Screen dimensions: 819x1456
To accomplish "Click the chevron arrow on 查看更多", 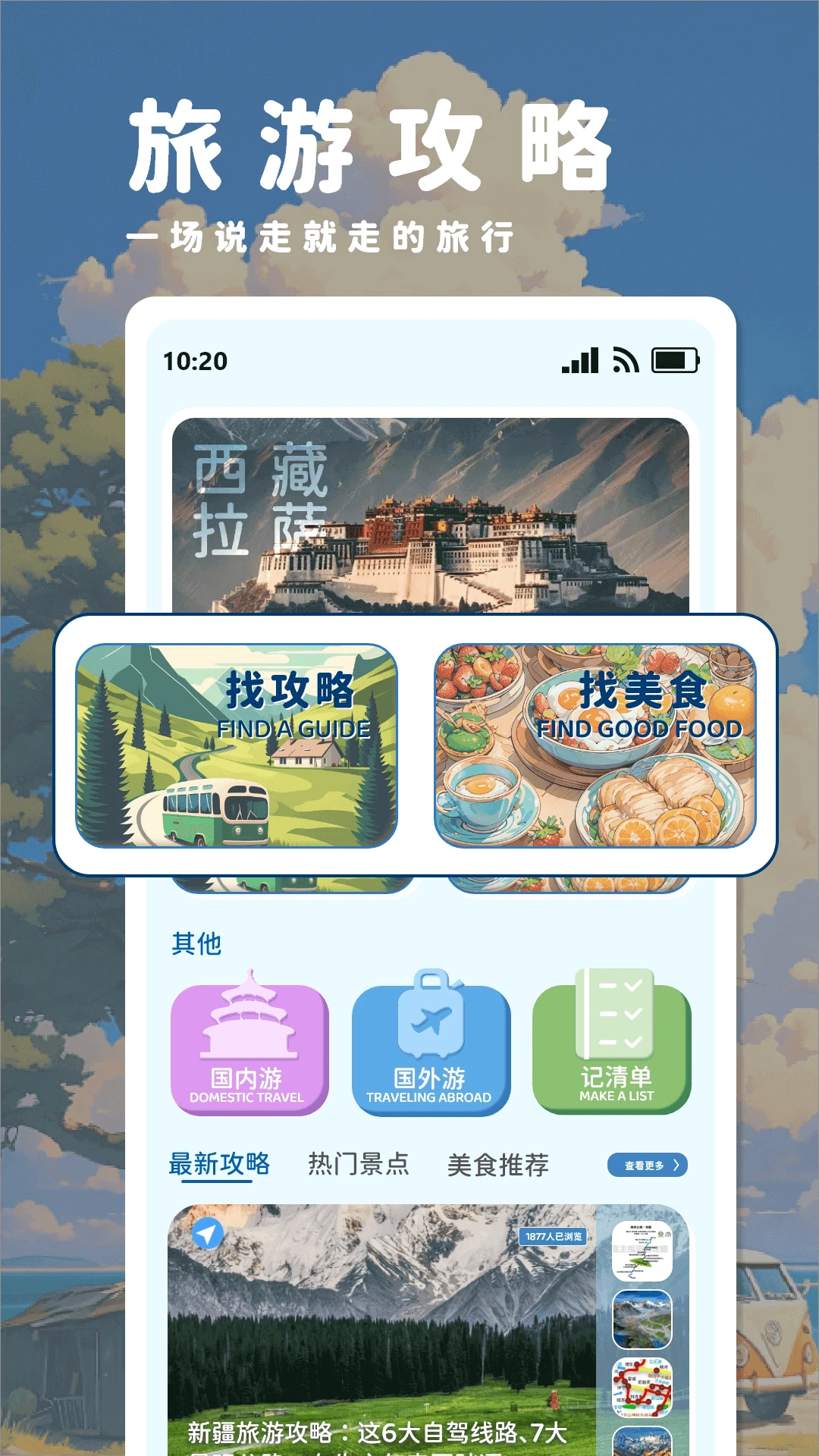I will point(679,1166).
